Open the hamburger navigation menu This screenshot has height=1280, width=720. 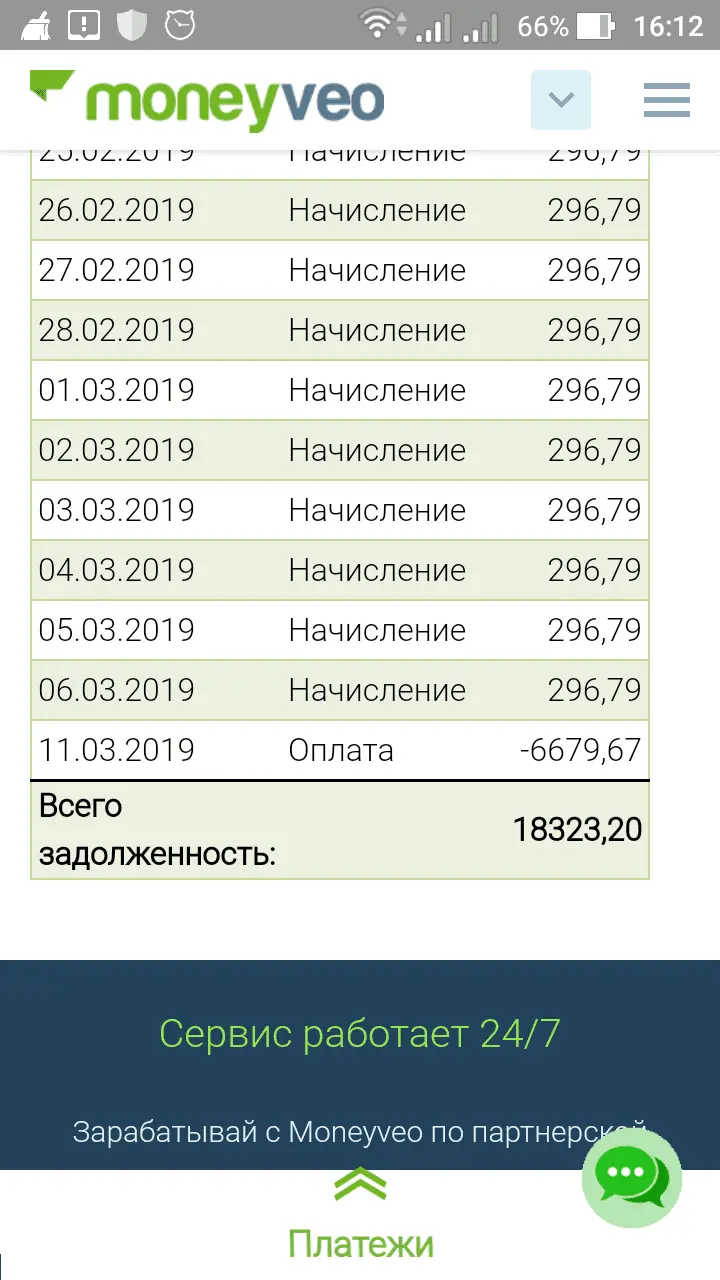tap(666, 99)
